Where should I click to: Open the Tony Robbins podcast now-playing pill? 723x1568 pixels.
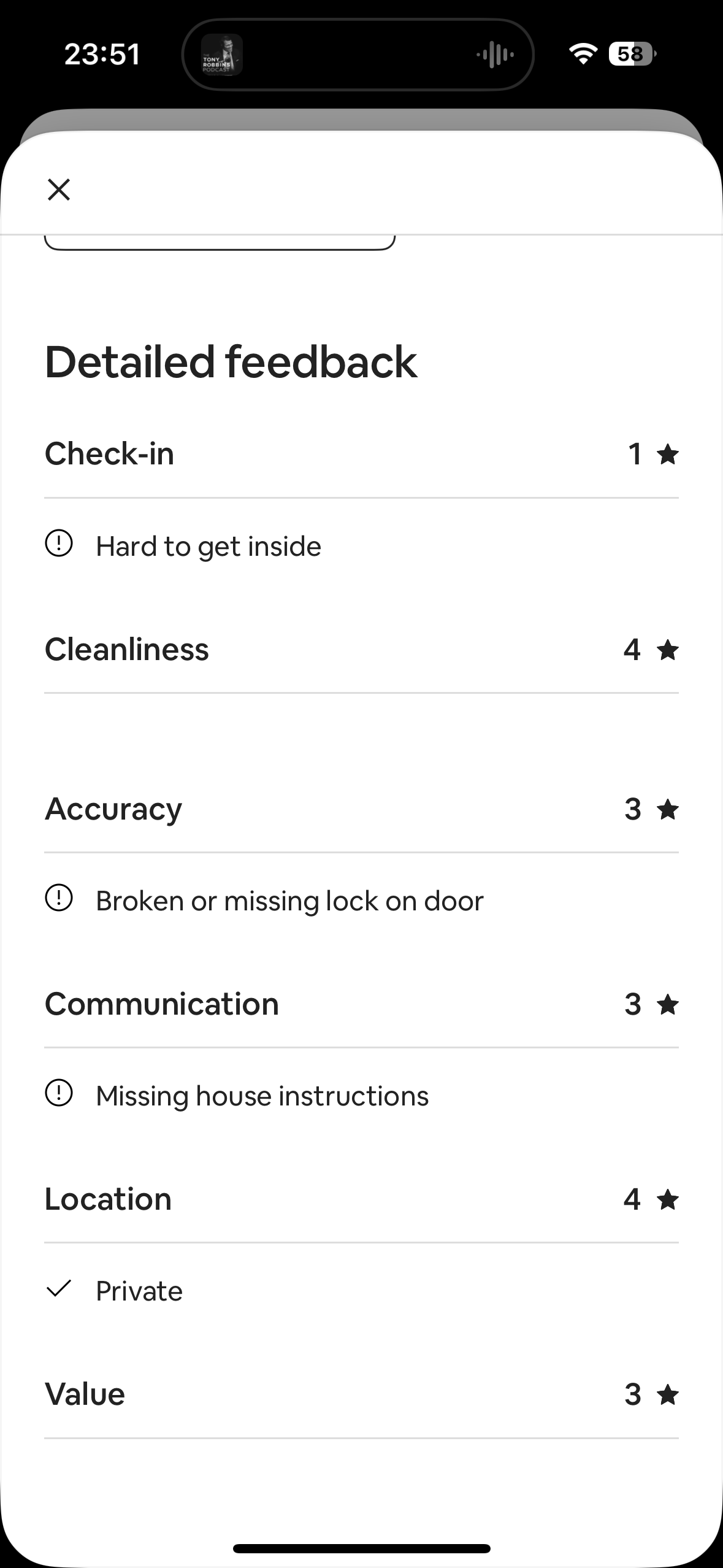(x=358, y=55)
